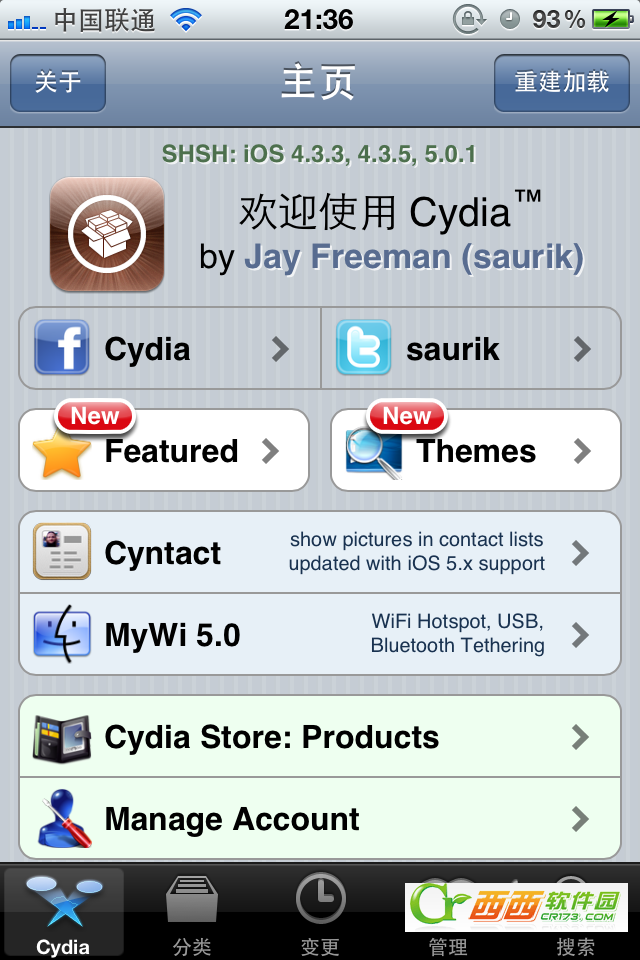Open saurik's Twitter link

click(x=470, y=348)
